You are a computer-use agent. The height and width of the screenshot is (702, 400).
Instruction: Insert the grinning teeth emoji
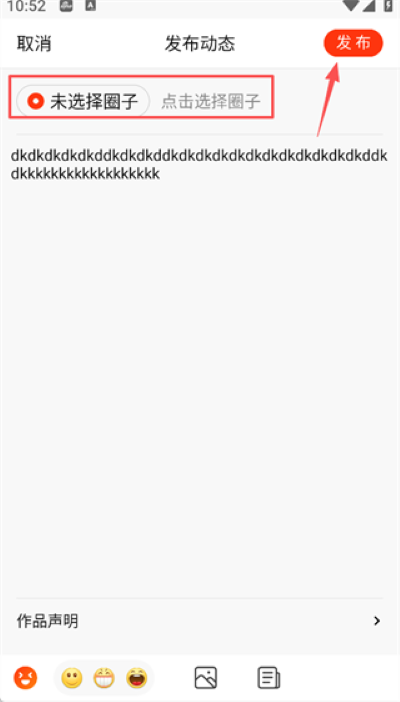point(104,678)
